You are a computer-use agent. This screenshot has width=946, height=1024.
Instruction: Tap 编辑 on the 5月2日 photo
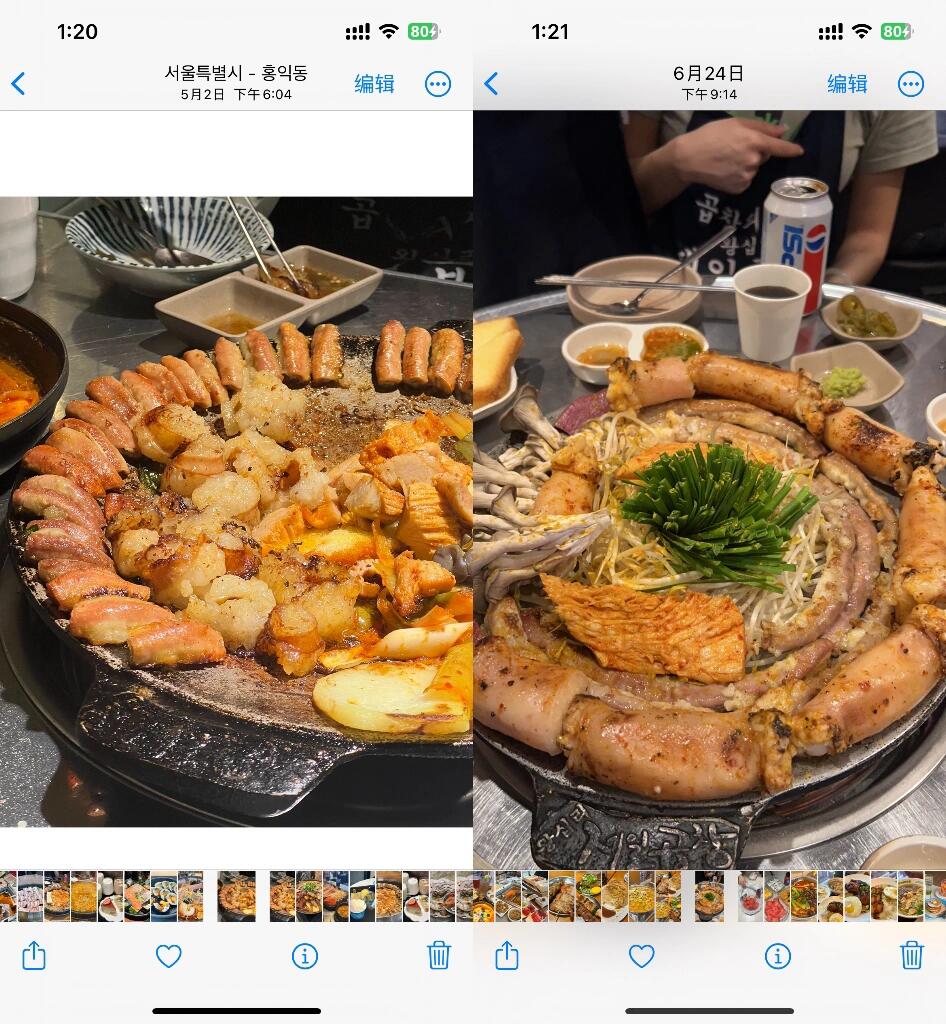(374, 84)
